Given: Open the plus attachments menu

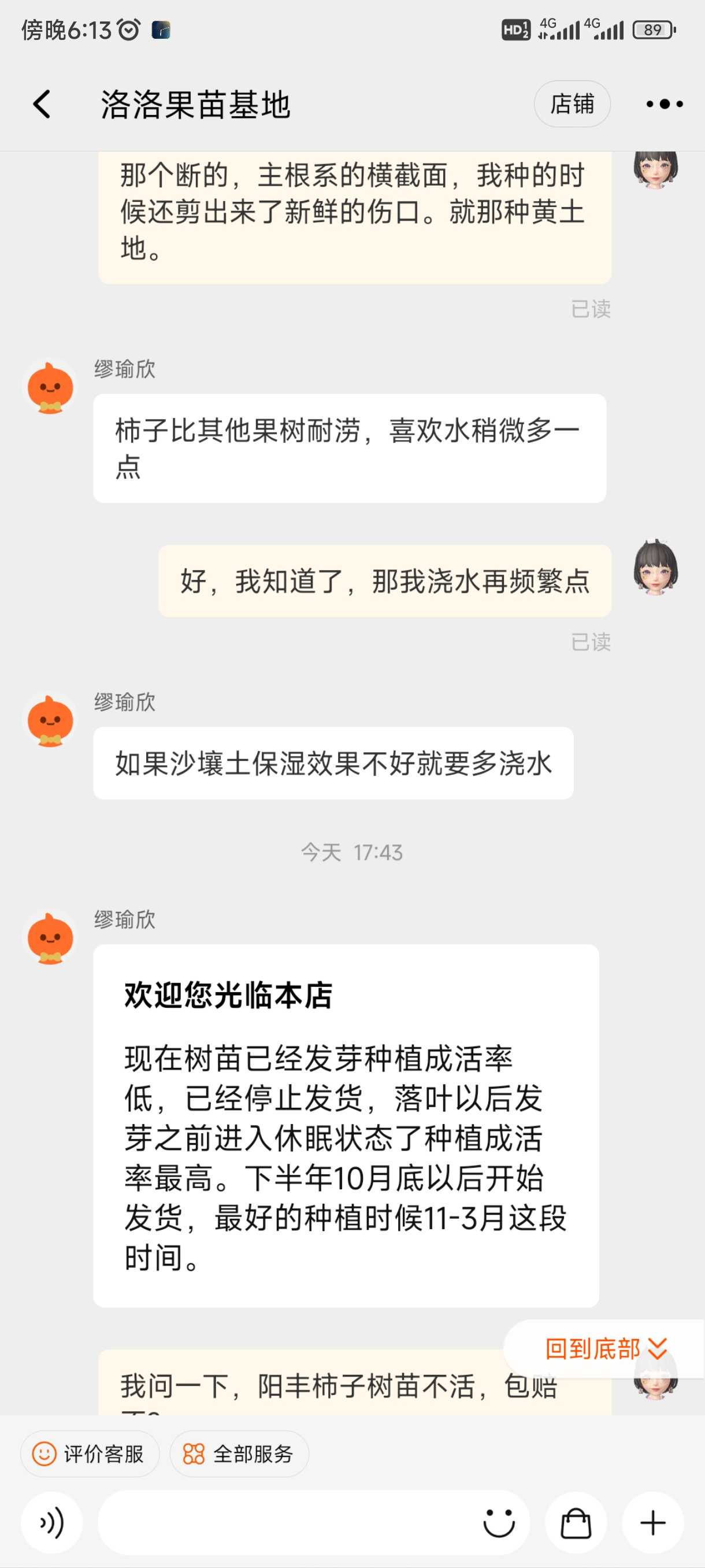Looking at the screenshot, I should [652, 1523].
